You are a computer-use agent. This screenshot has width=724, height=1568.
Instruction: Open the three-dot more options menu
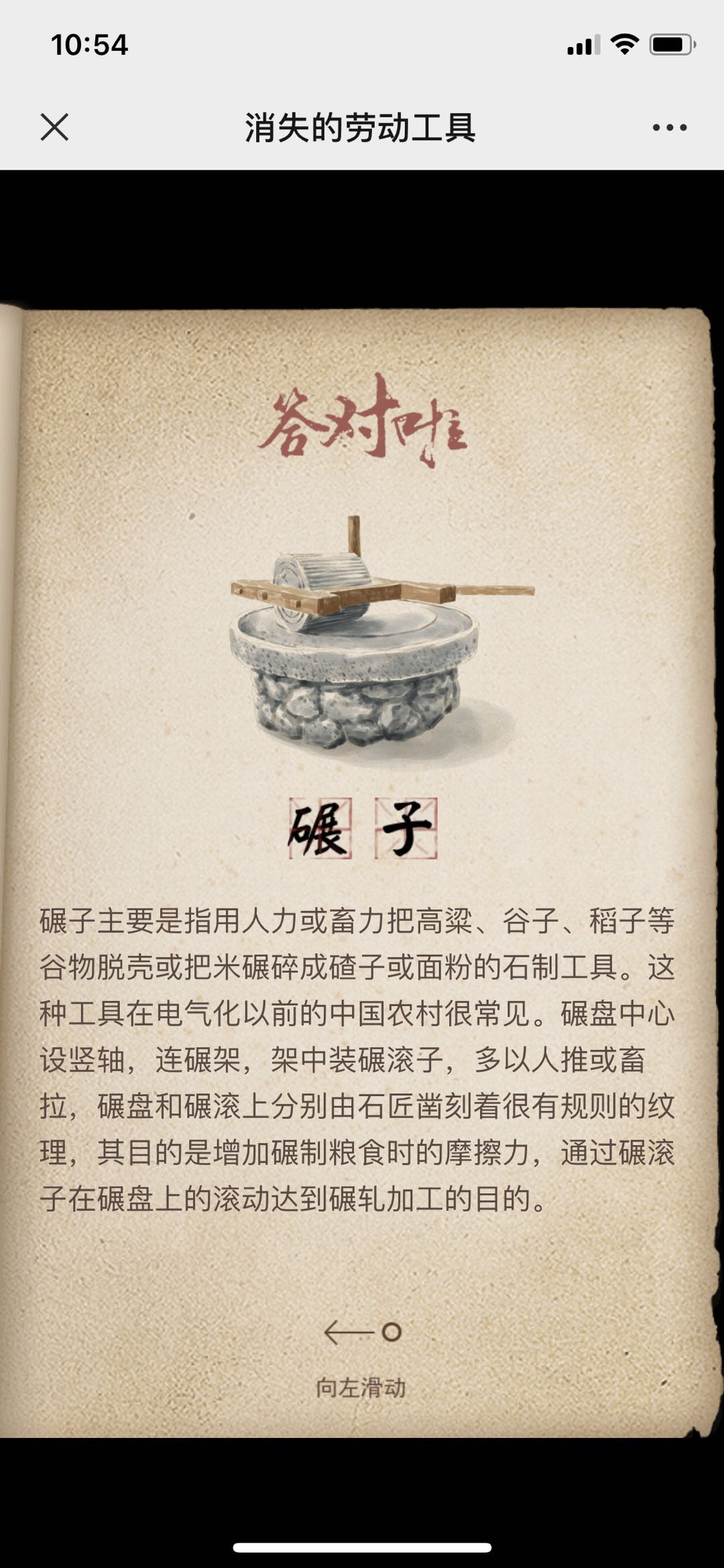coord(669,127)
